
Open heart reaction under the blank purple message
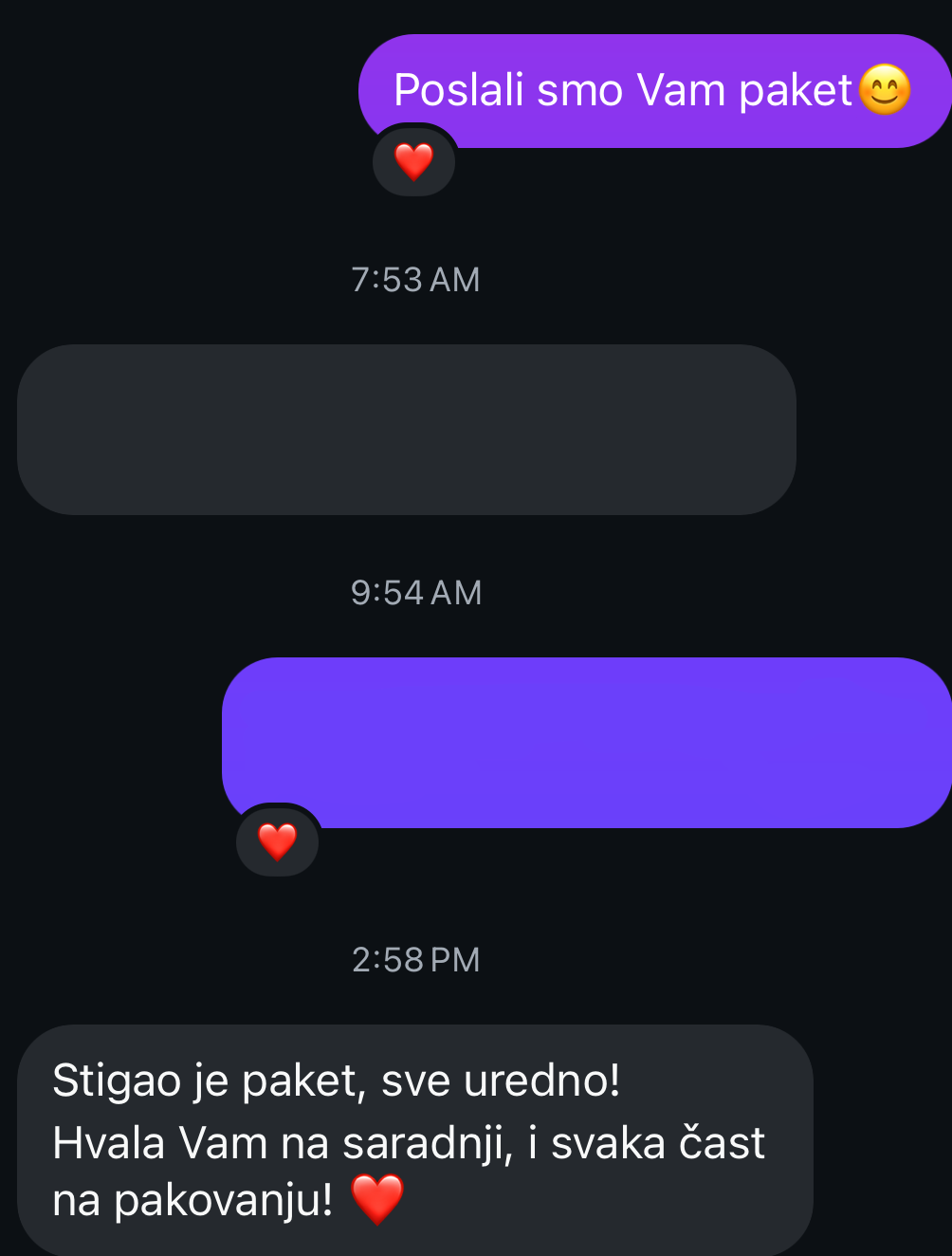pos(277,840)
